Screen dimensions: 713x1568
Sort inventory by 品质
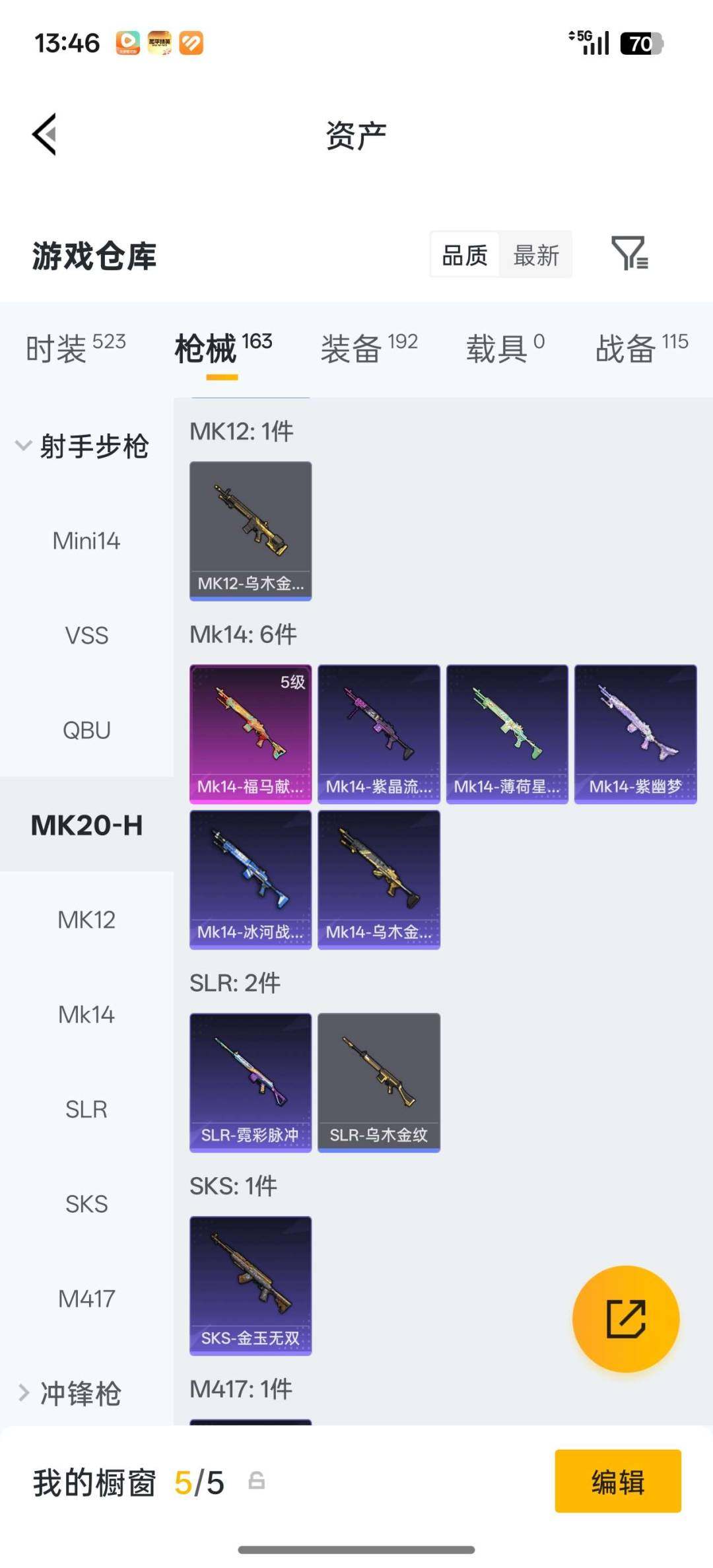[465, 256]
